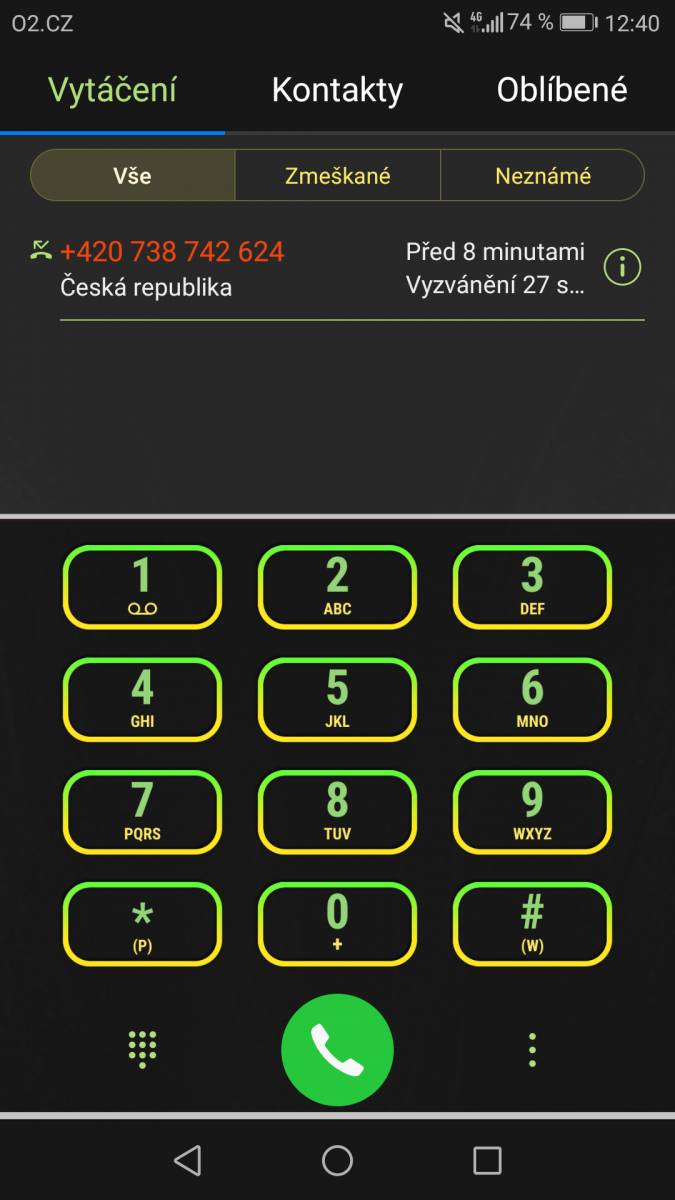Open the Oblíbené tab
Viewport: 675px width, 1200px height.
562,90
